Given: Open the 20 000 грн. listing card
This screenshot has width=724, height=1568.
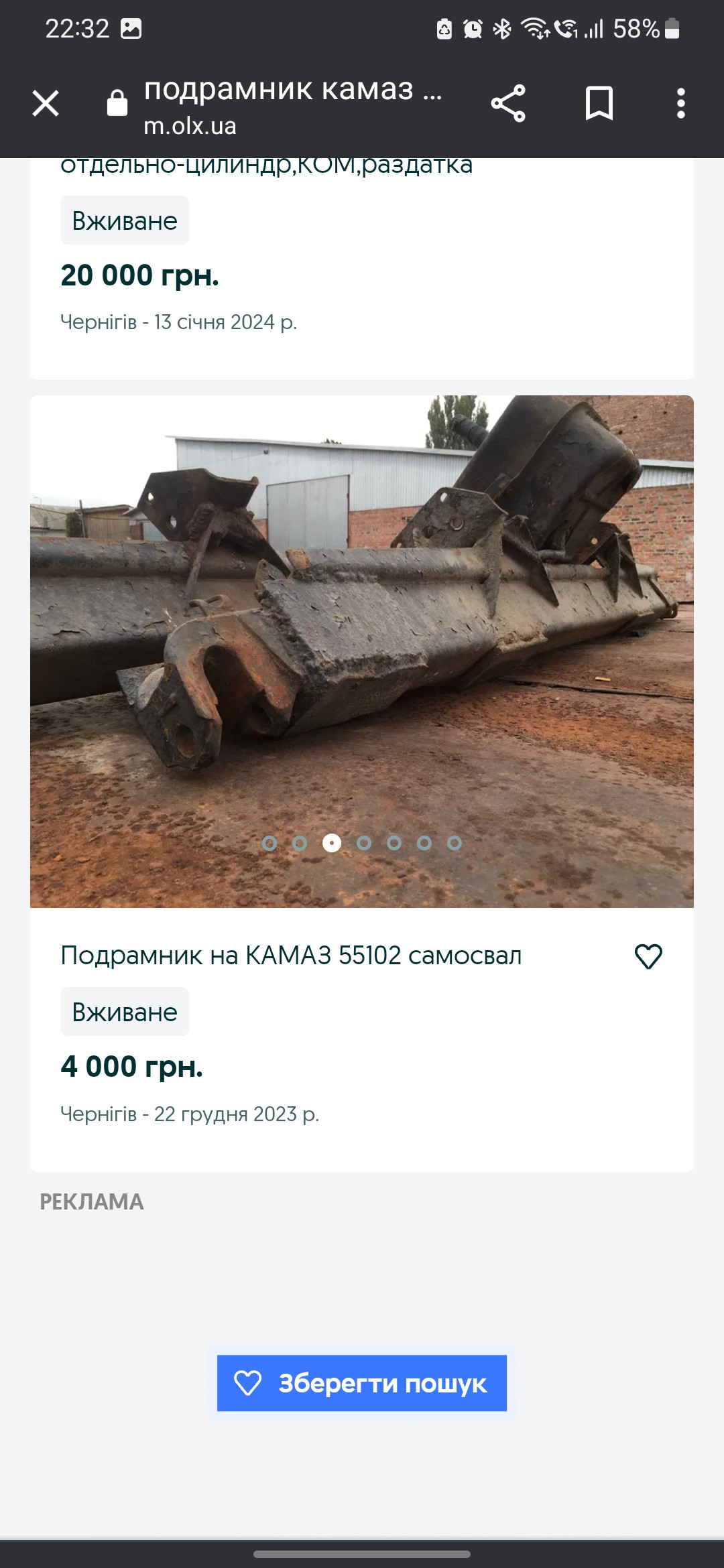Looking at the screenshot, I should point(362,269).
